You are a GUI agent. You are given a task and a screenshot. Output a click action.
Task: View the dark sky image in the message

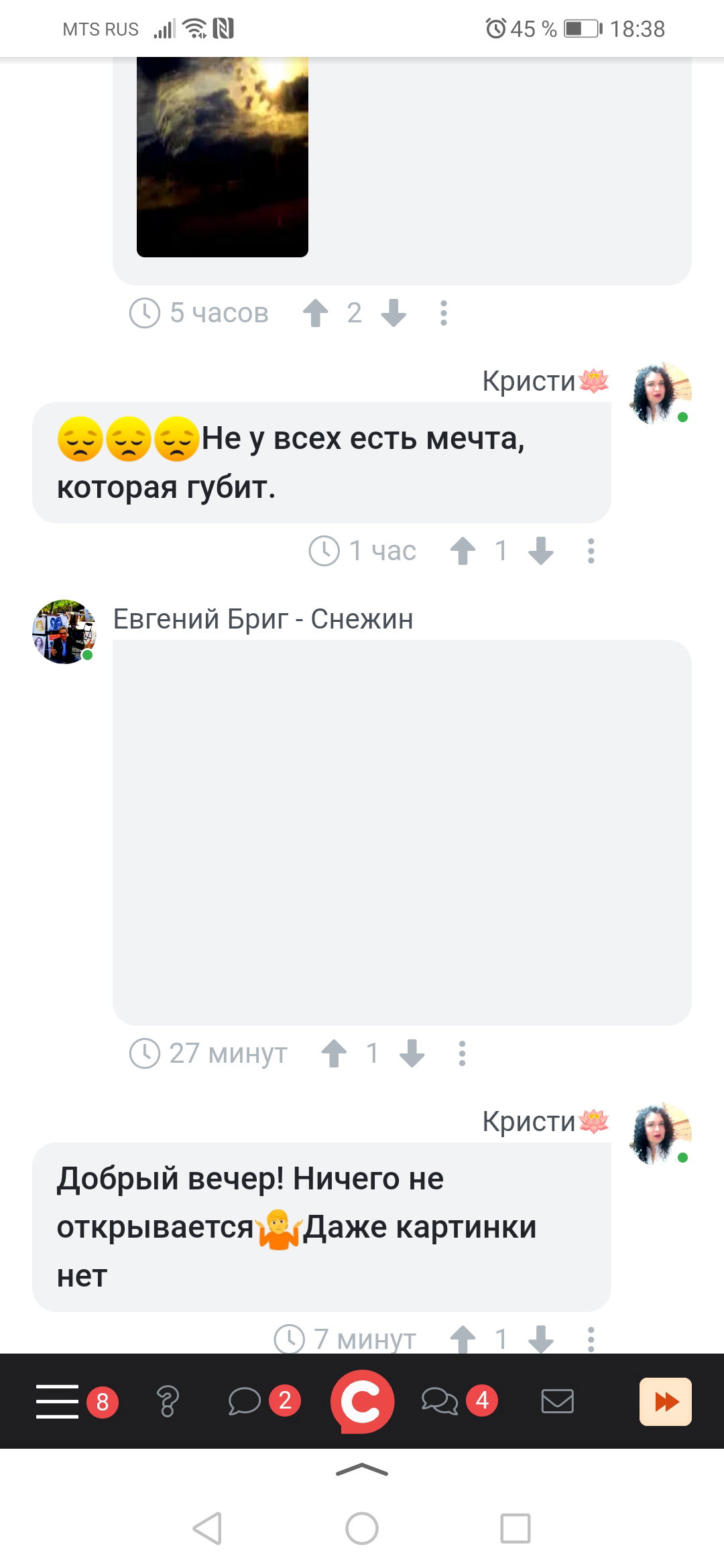click(x=223, y=157)
